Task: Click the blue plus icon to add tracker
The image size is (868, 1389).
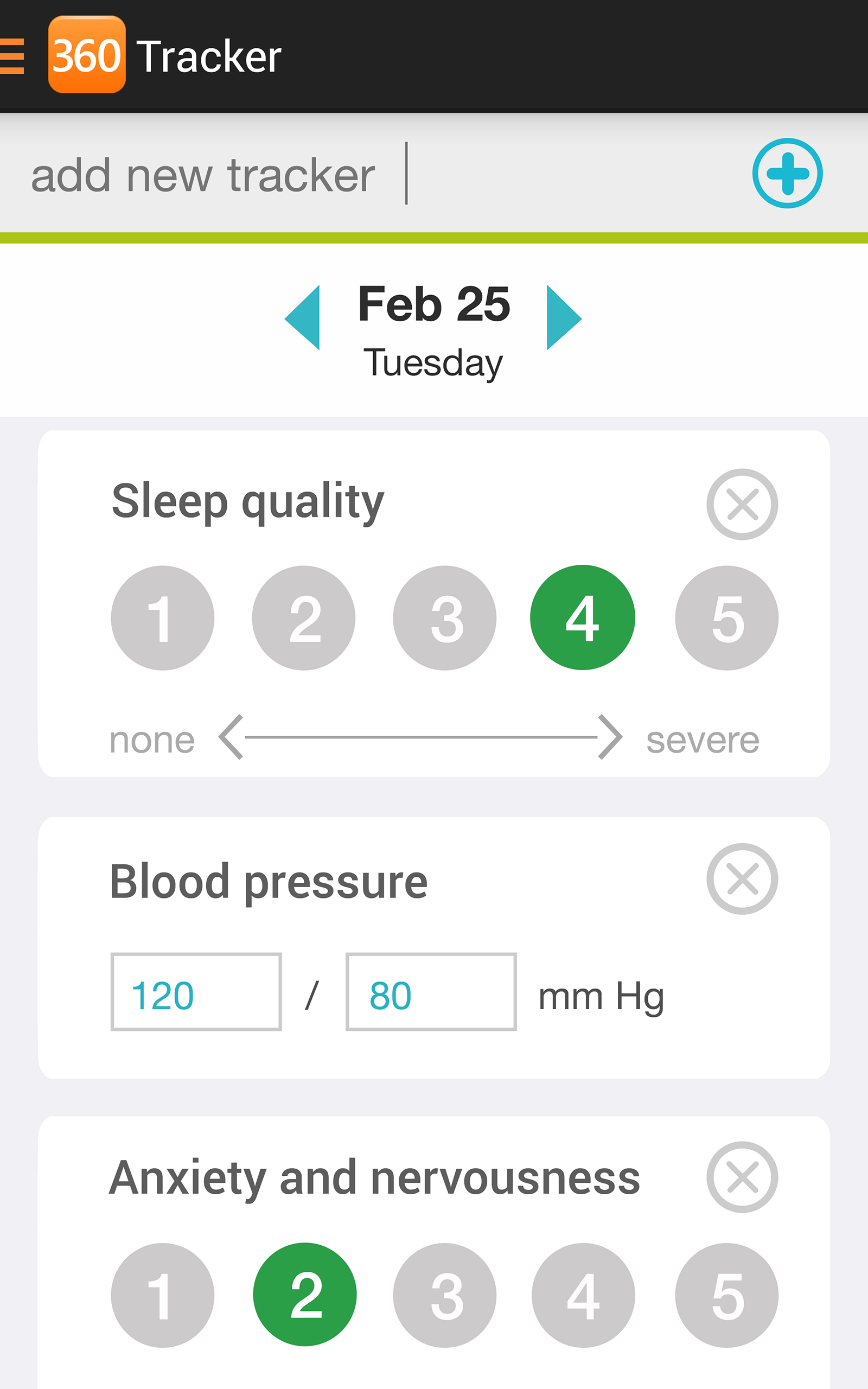Action: (x=787, y=175)
